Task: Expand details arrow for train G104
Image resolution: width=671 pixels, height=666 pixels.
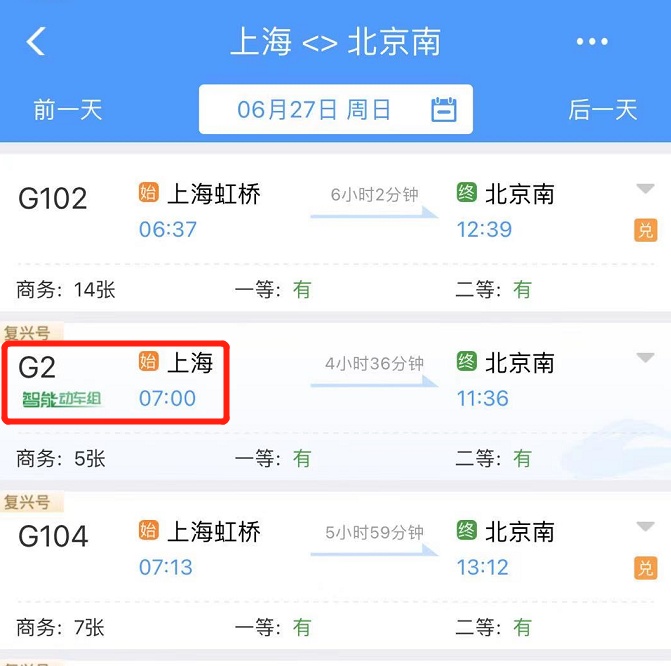Action: [x=645, y=527]
